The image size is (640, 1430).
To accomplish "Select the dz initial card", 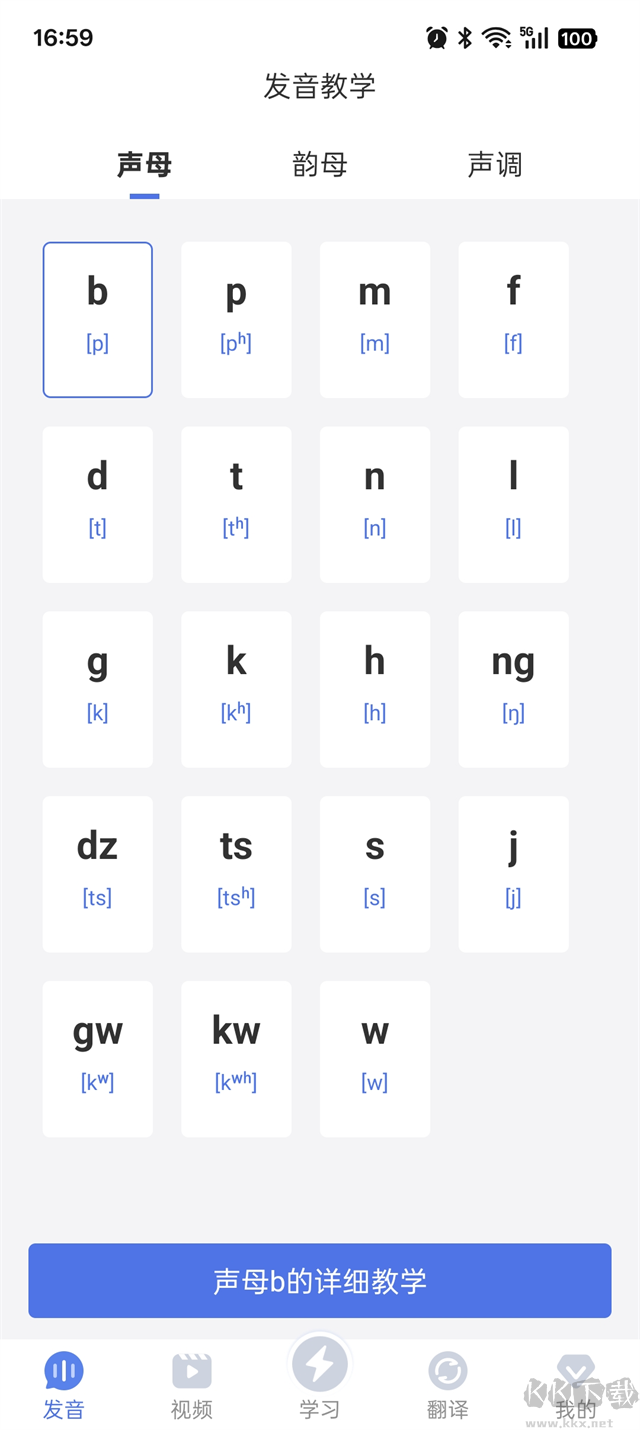I will click(97, 874).
